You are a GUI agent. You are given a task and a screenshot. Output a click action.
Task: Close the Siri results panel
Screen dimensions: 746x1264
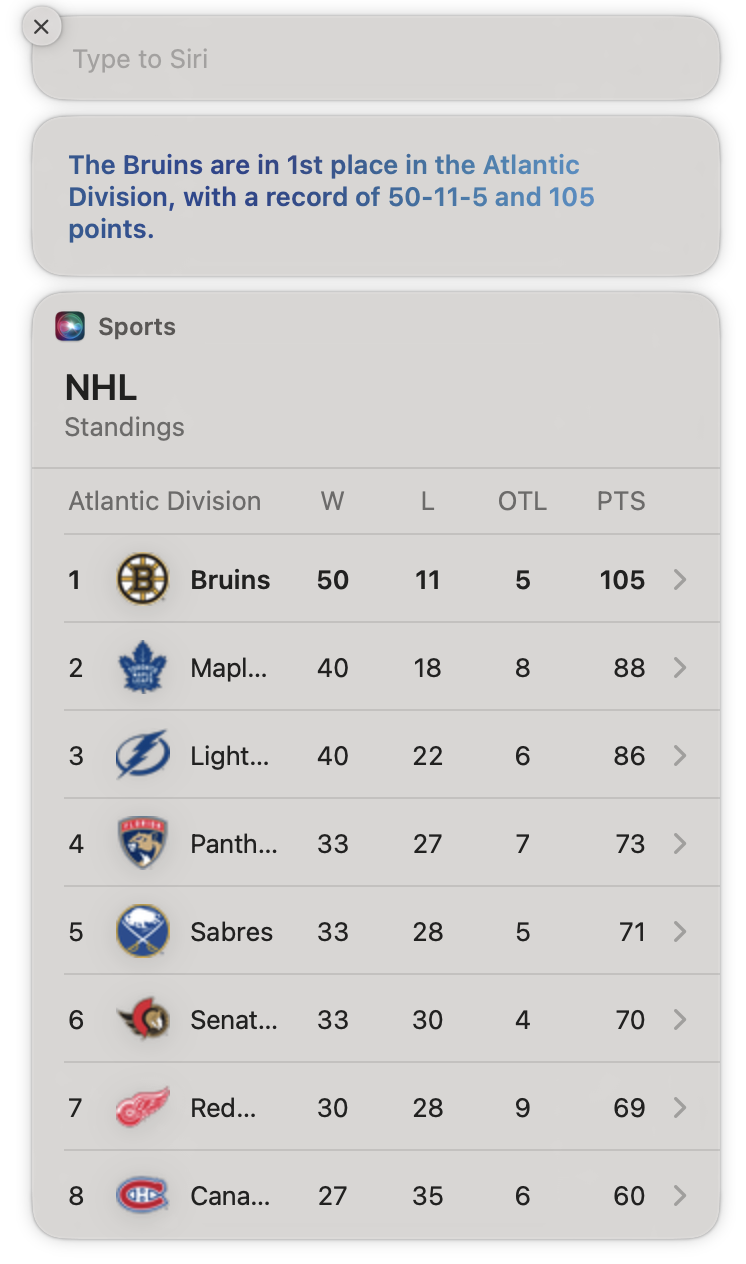(x=41, y=27)
